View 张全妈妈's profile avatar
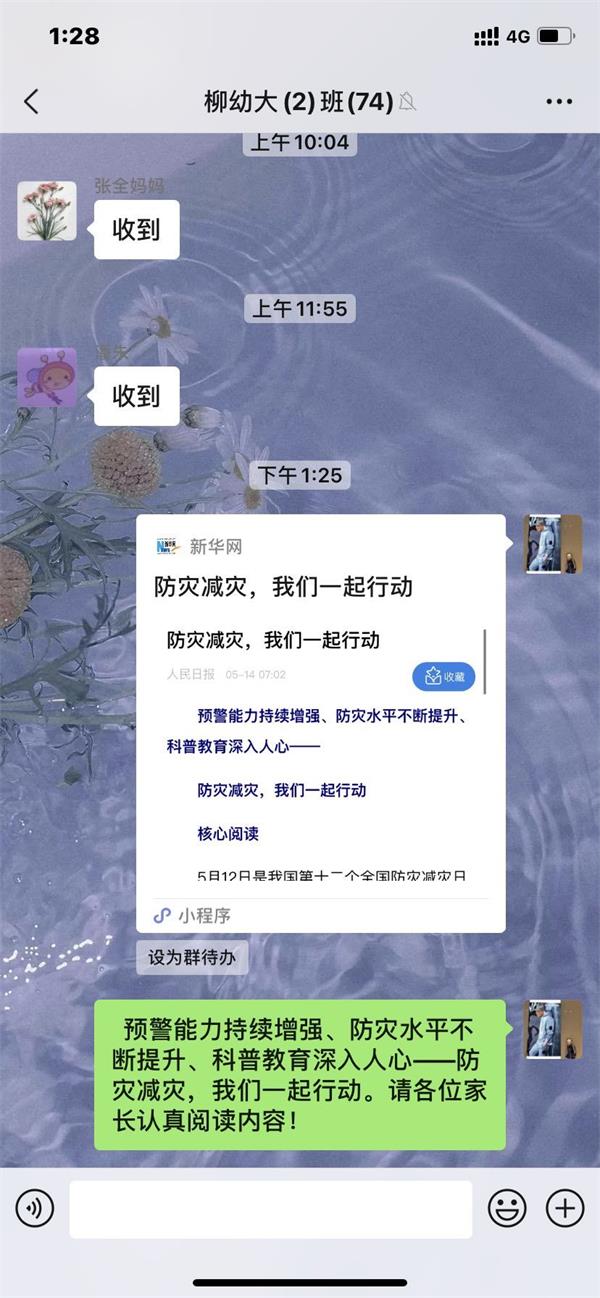Screen dimensions: 600x1298 point(47,211)
